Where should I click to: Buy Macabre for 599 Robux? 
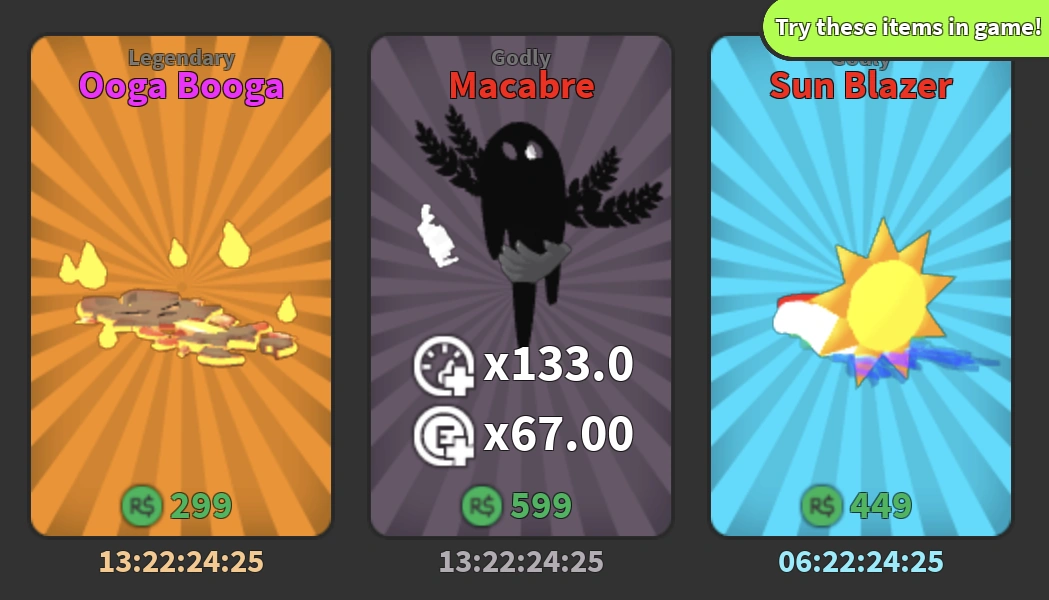pos(517,506)
